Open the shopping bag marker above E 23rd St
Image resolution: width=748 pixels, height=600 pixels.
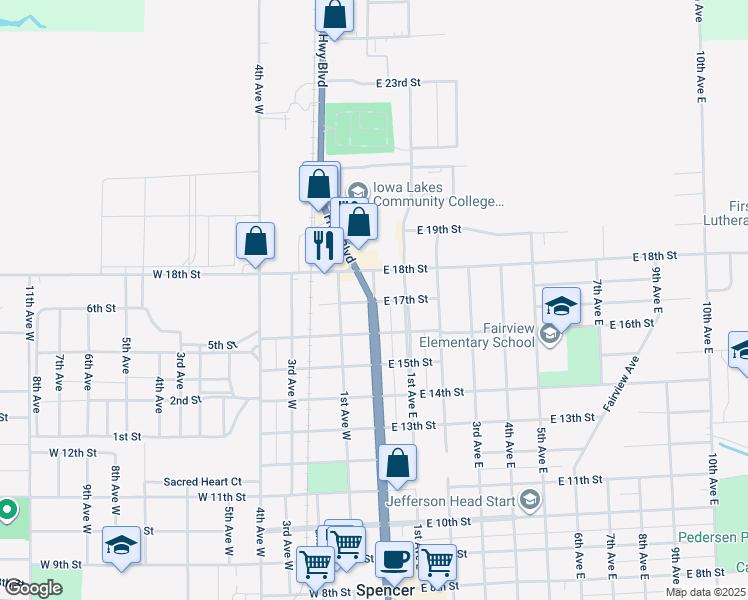335,15
